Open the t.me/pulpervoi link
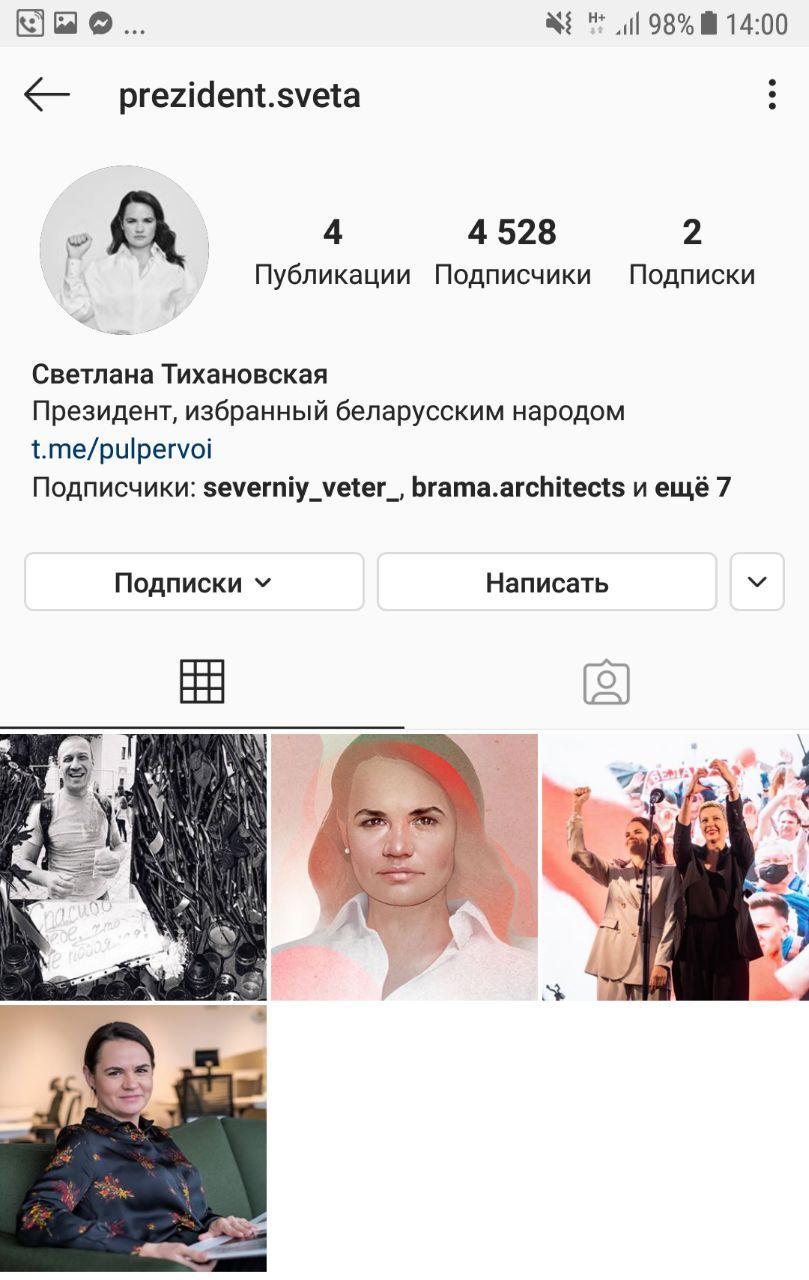The image size is (809, 1280). tap(122, 449)
